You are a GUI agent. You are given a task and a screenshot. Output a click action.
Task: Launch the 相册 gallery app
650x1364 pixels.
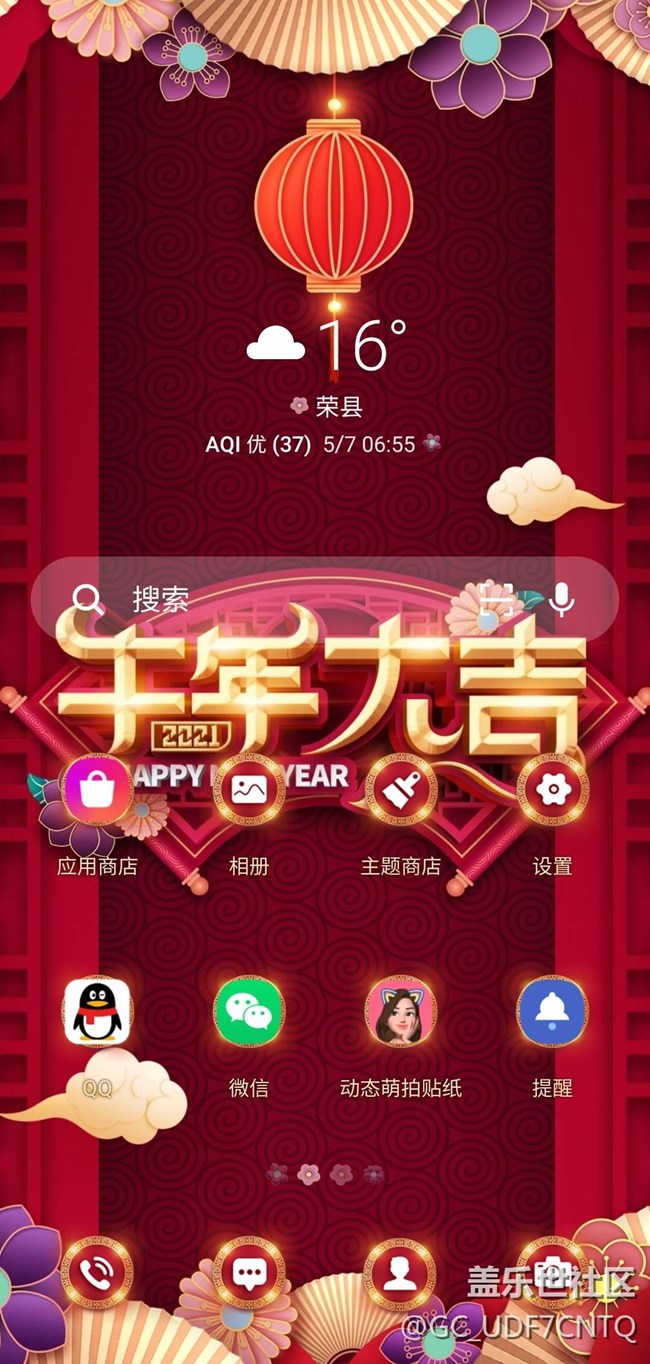coord(249,790)
